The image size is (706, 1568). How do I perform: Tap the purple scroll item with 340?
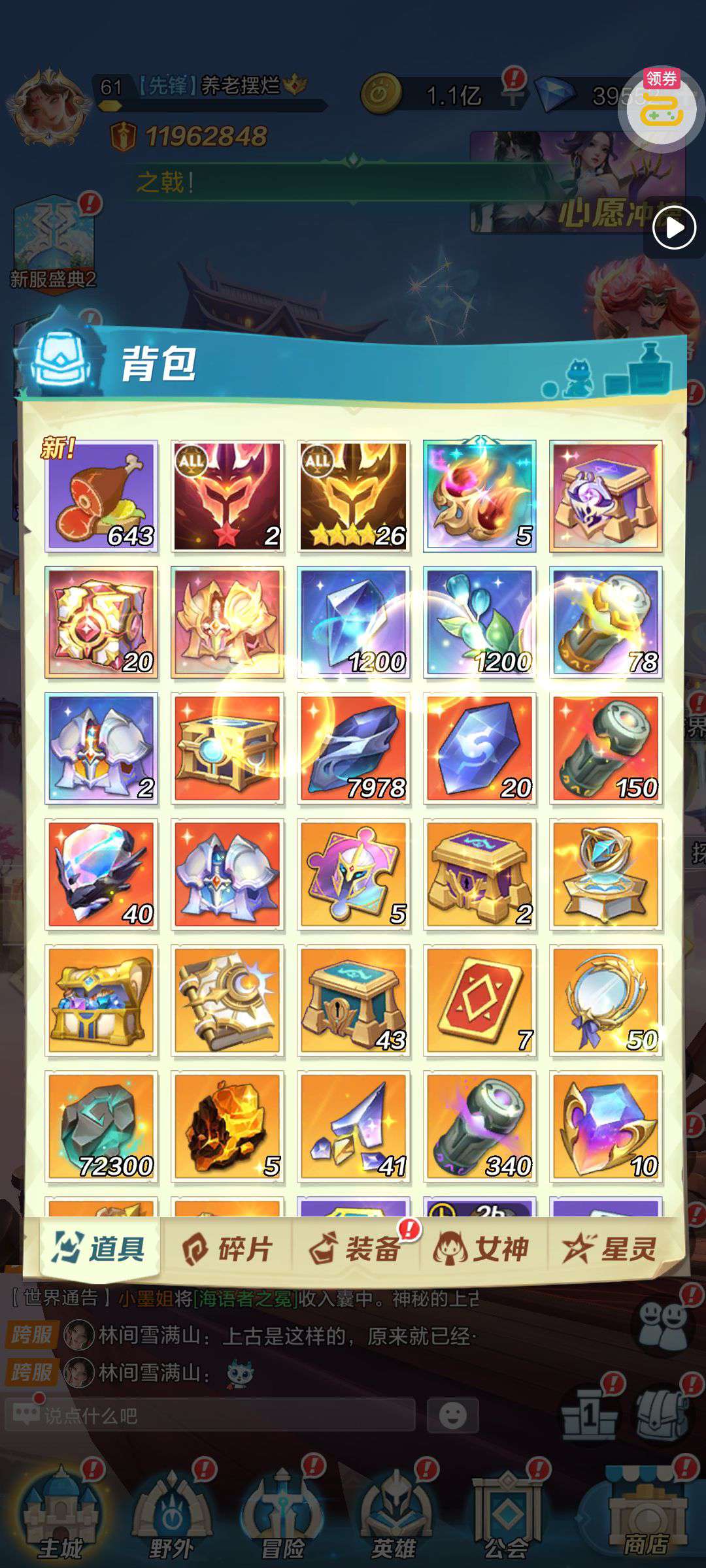[480, 1127]
